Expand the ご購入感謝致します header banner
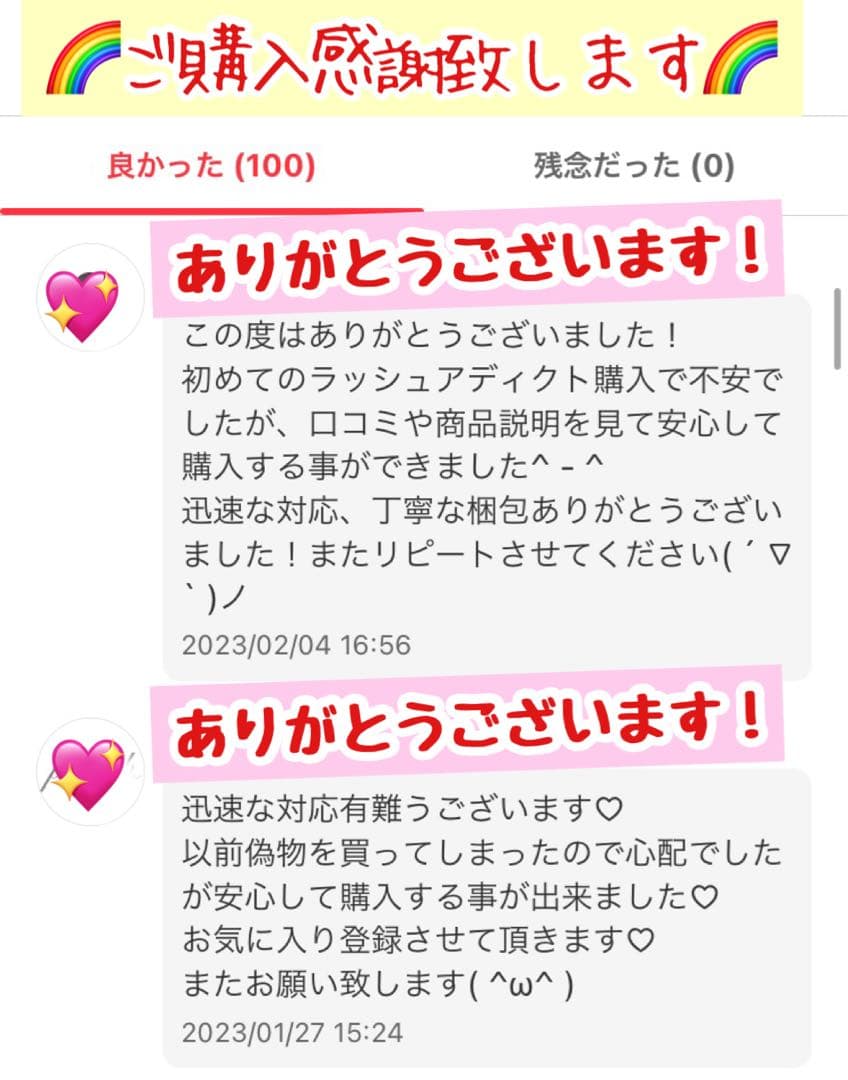848x1080 pixels. (424, 60)
